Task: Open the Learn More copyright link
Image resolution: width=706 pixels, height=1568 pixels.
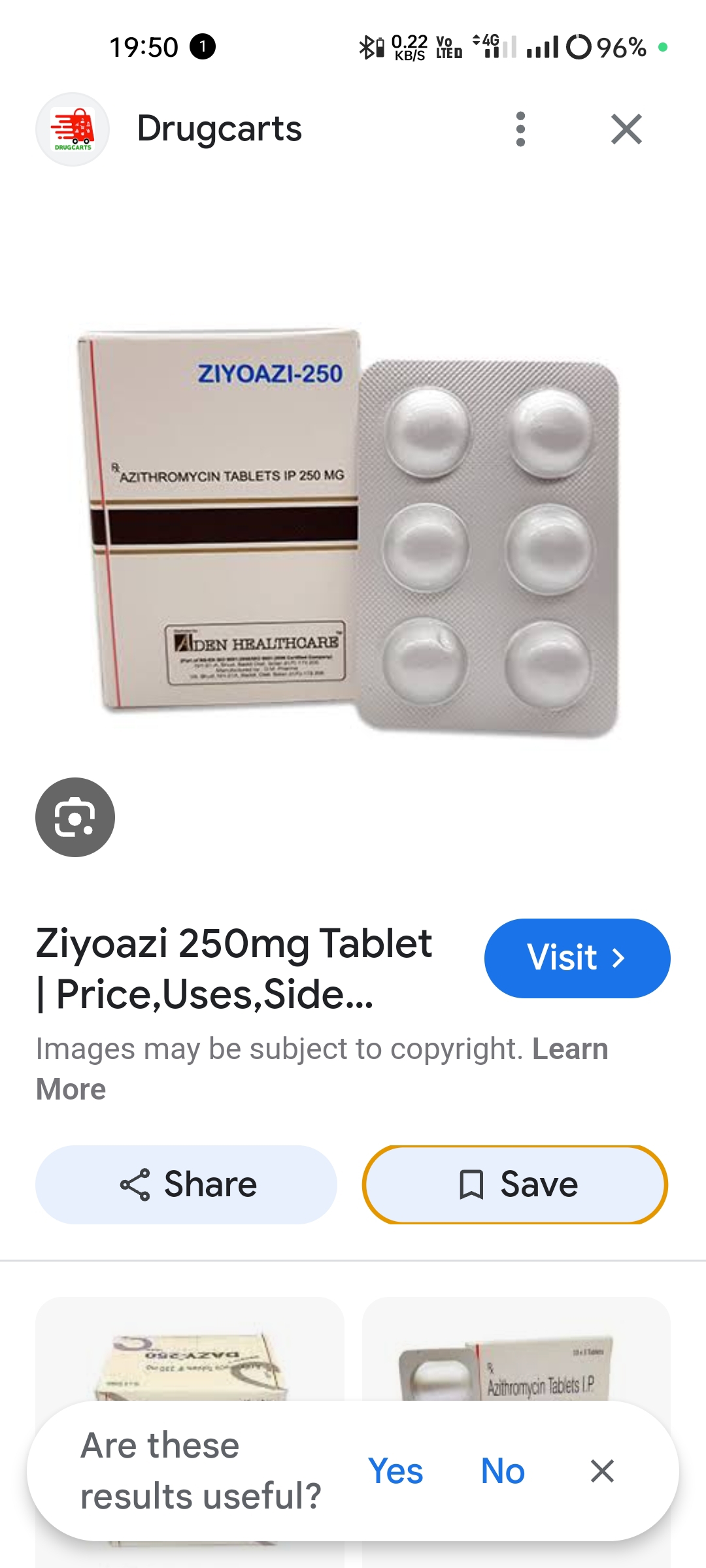Action: pyautogui.click(x=322, y=1069)
